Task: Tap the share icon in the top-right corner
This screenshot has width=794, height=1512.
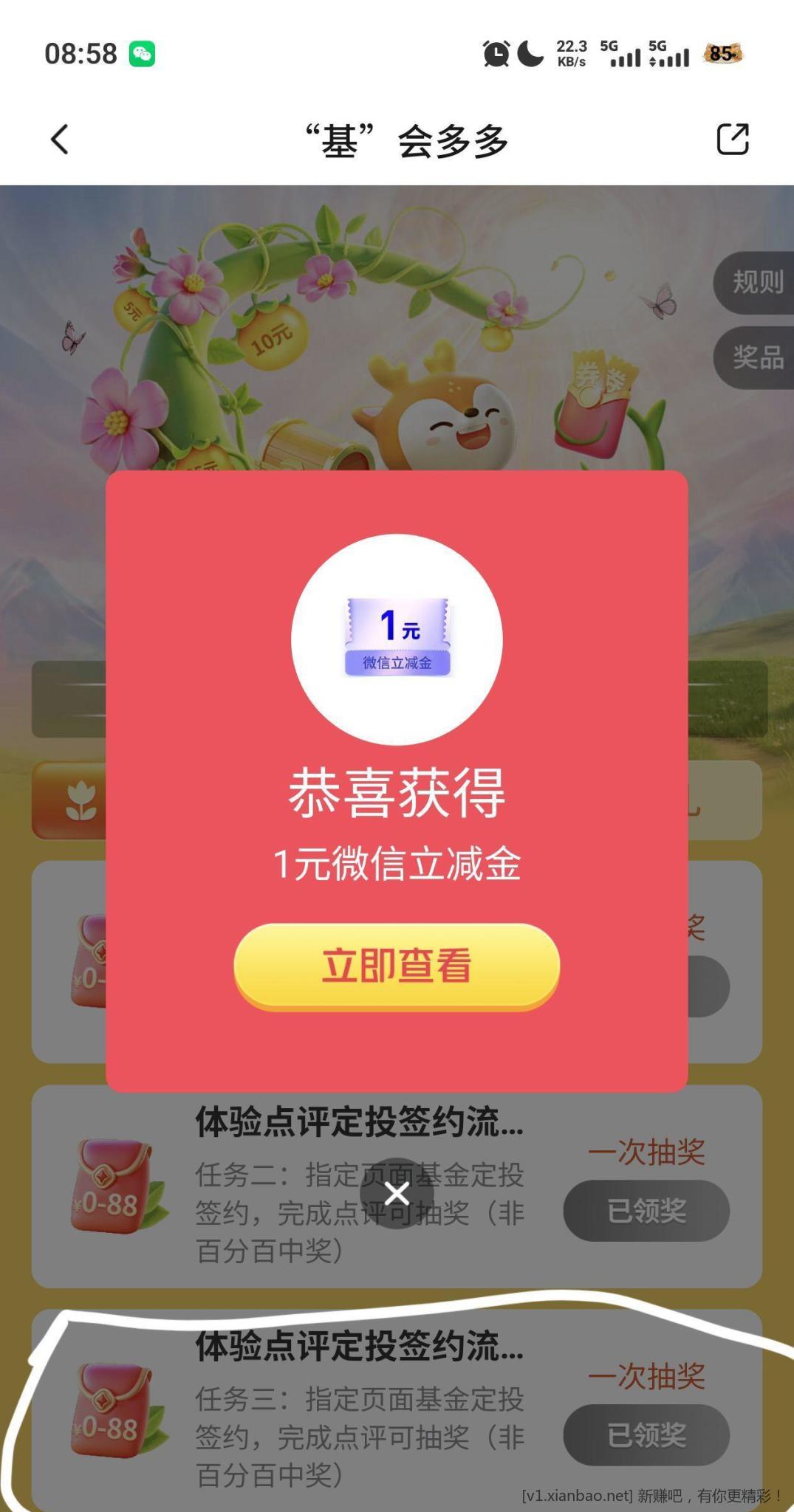Action: [733, 138]
